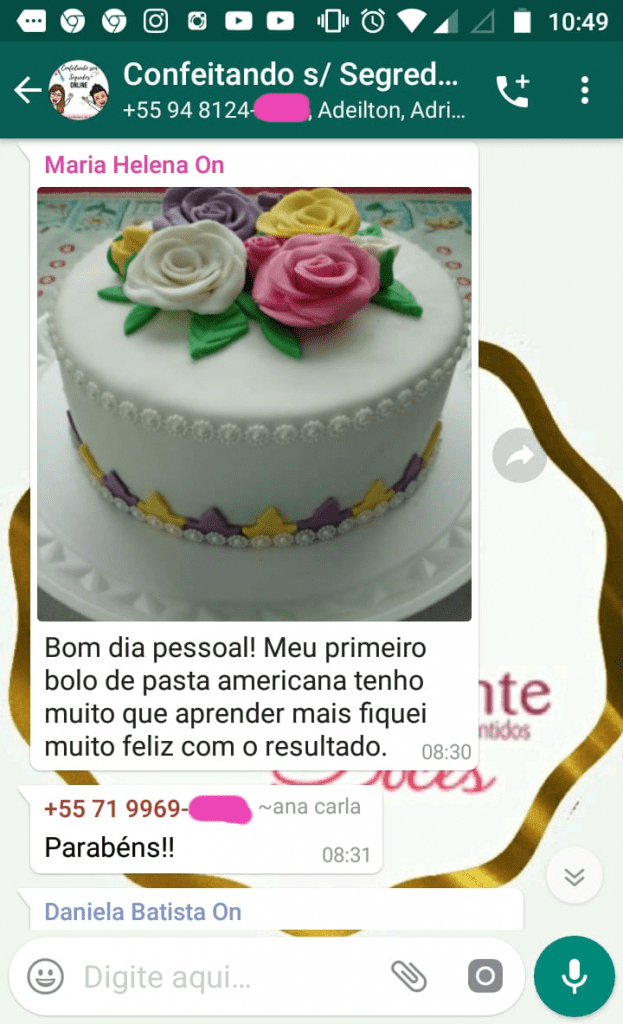The image size is (623, 1024).
Task: Open the group profile picture
Action: click(x=78, y=91)
